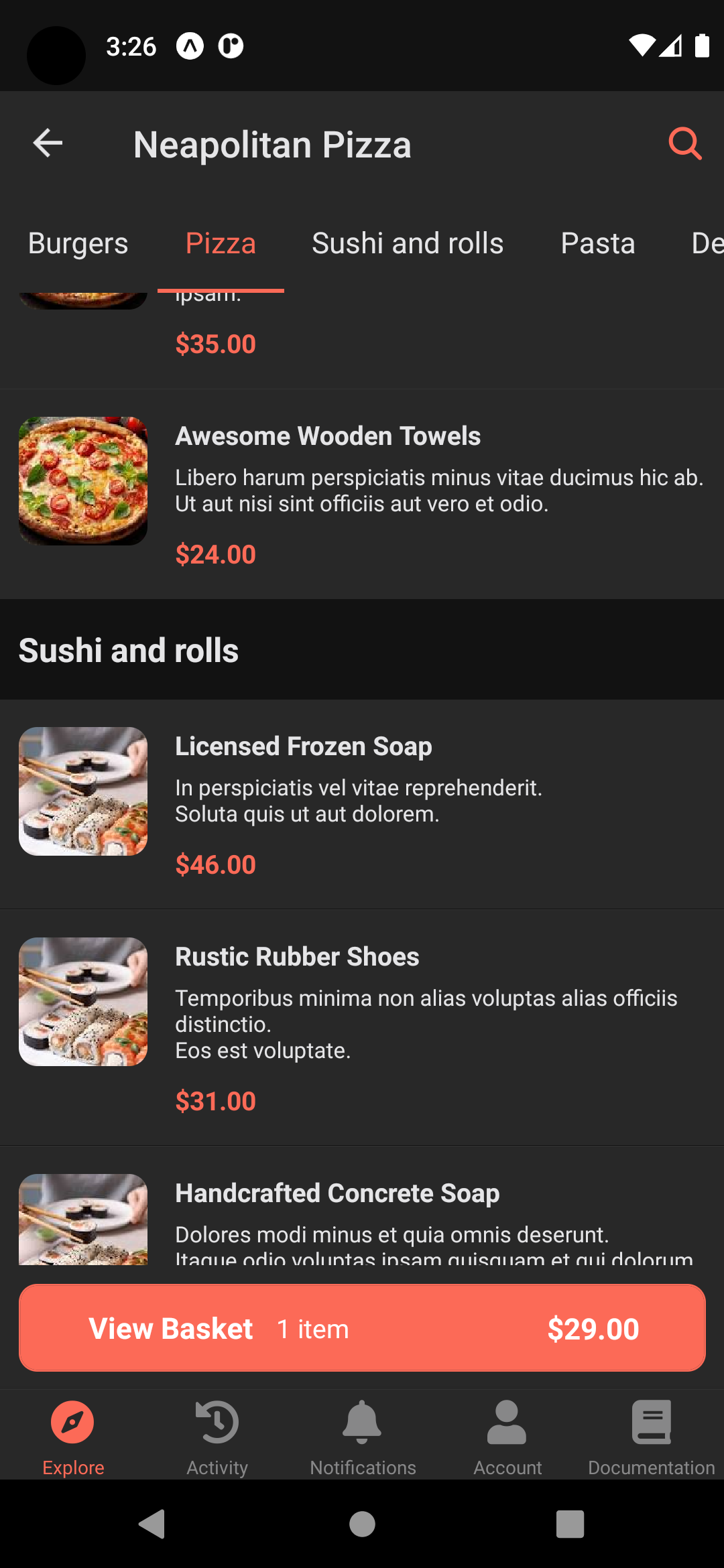Tap the Awesome Wooden Towels pizza thumbnail
The width and height of the screenshot is (724, 1568).
coord(82,480)
